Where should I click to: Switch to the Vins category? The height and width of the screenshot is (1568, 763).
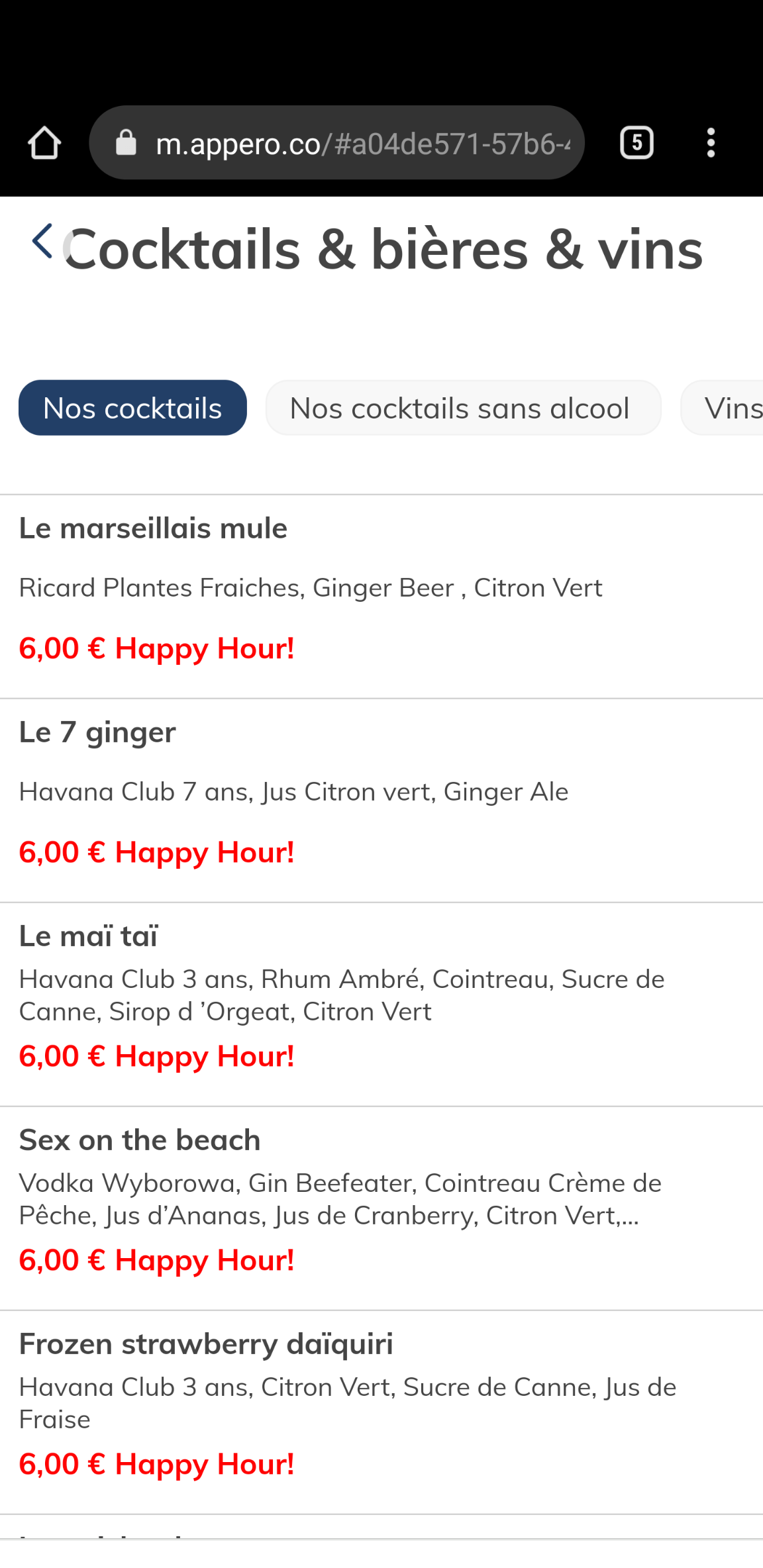click(730, 408)
